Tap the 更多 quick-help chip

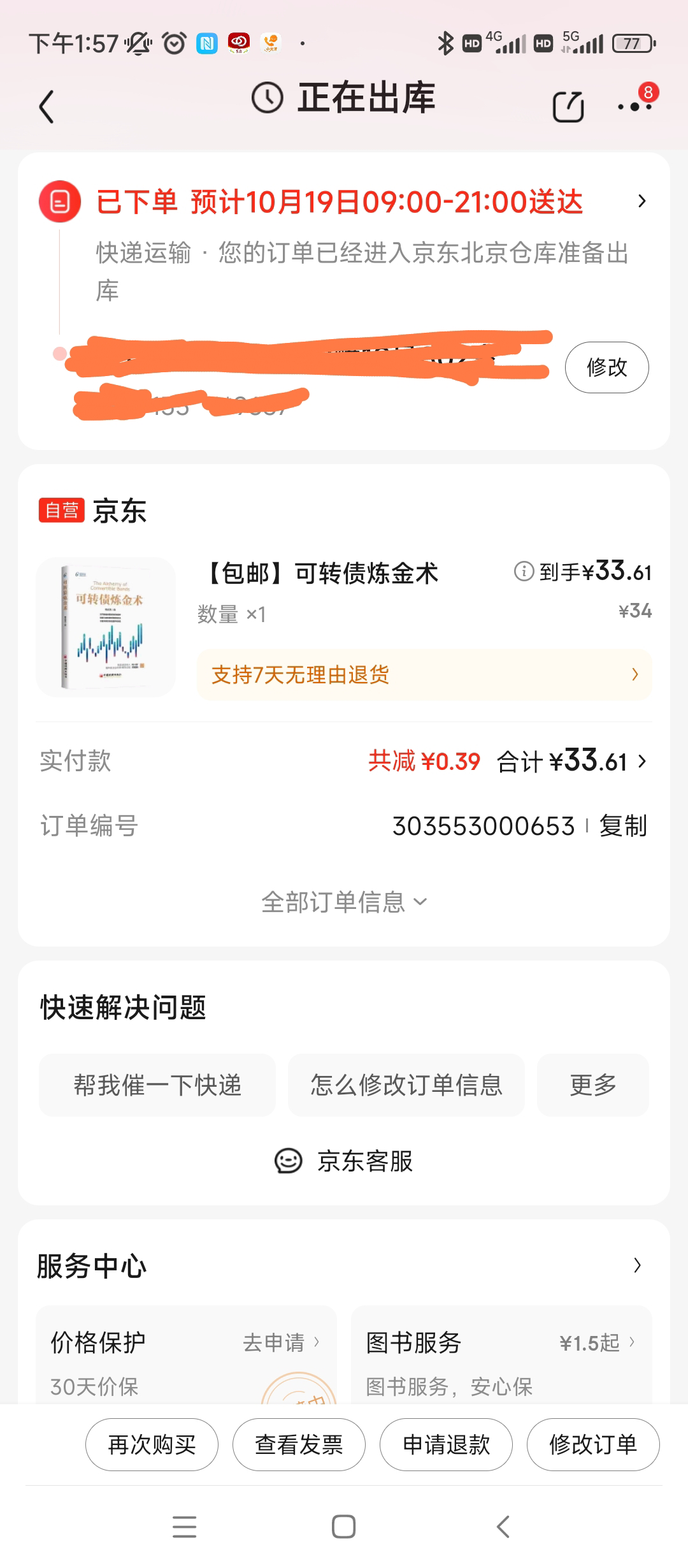pyautogui.click(x=592, y=1085)
